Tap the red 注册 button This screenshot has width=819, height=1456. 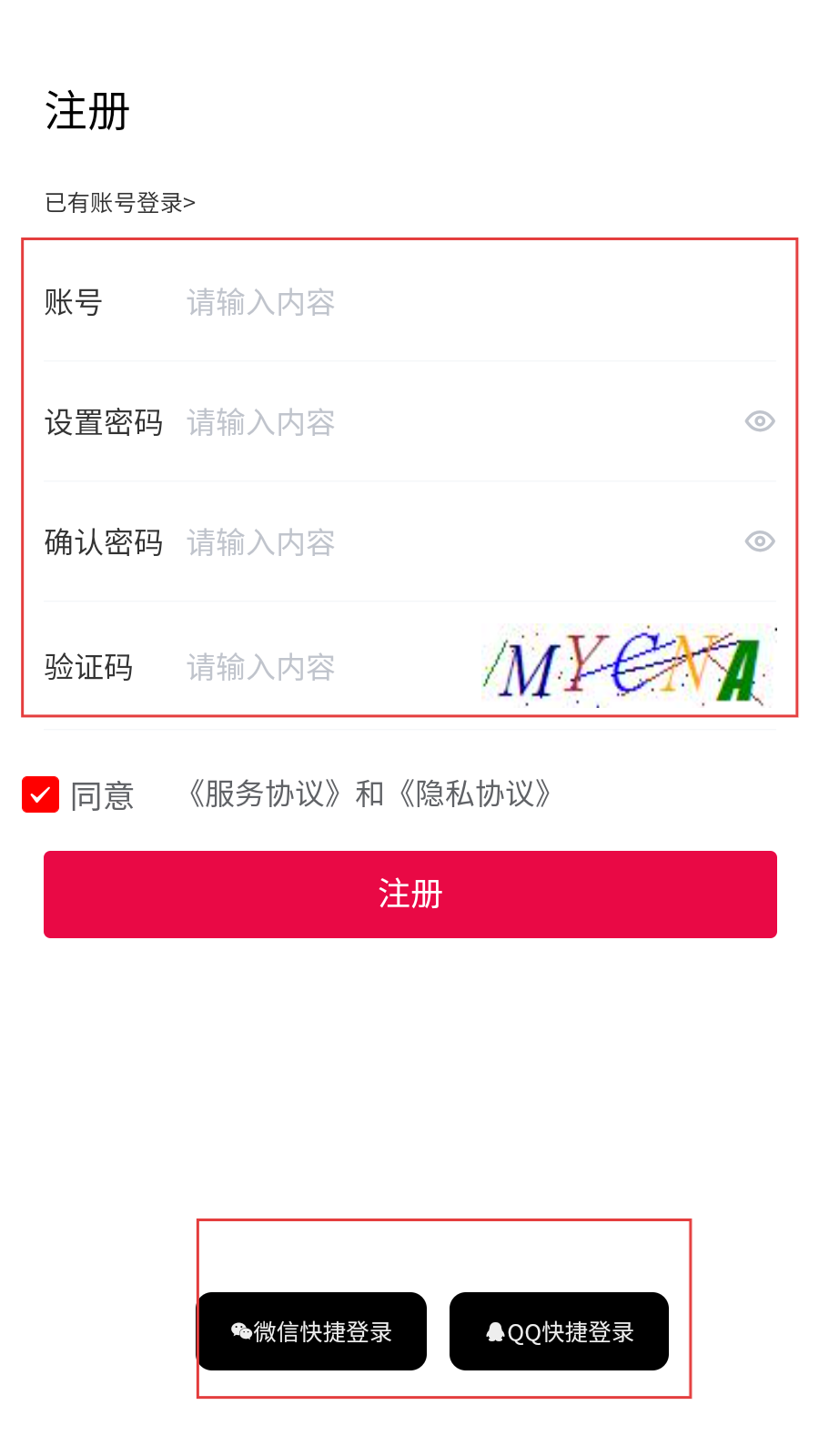pos(409,895)
